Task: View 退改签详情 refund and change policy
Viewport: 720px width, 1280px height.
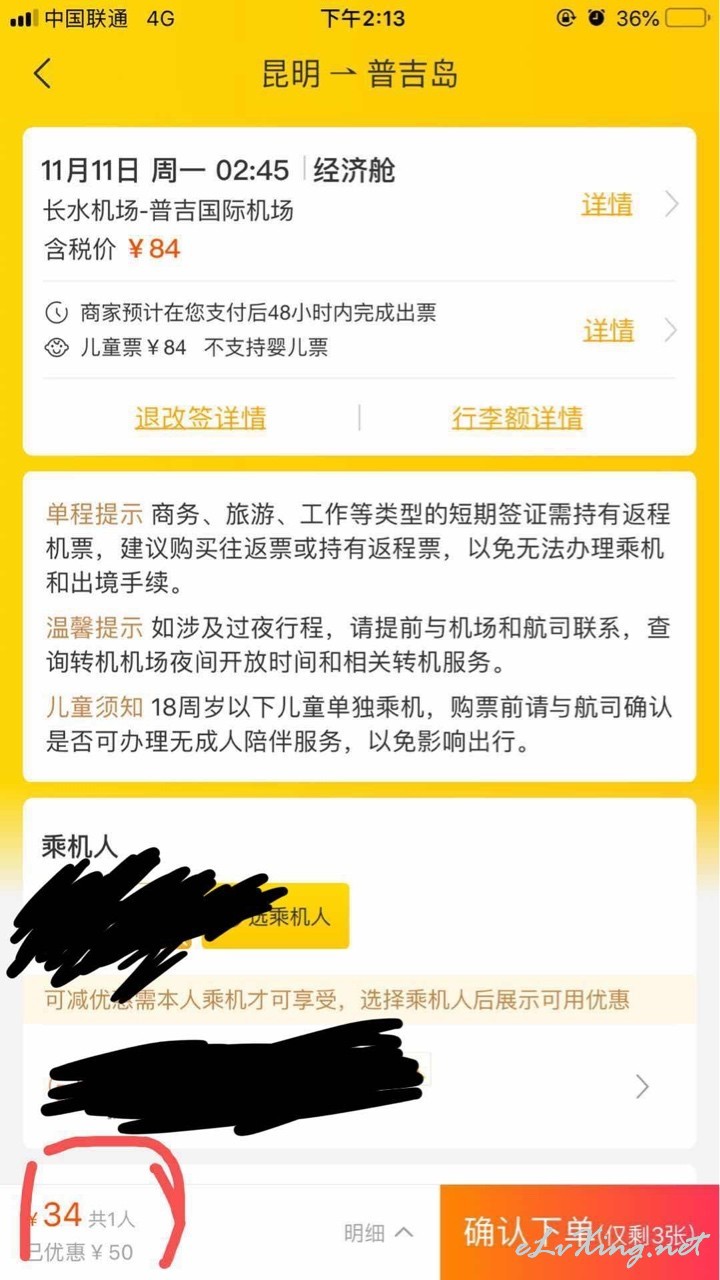Action: pos(200,417)
